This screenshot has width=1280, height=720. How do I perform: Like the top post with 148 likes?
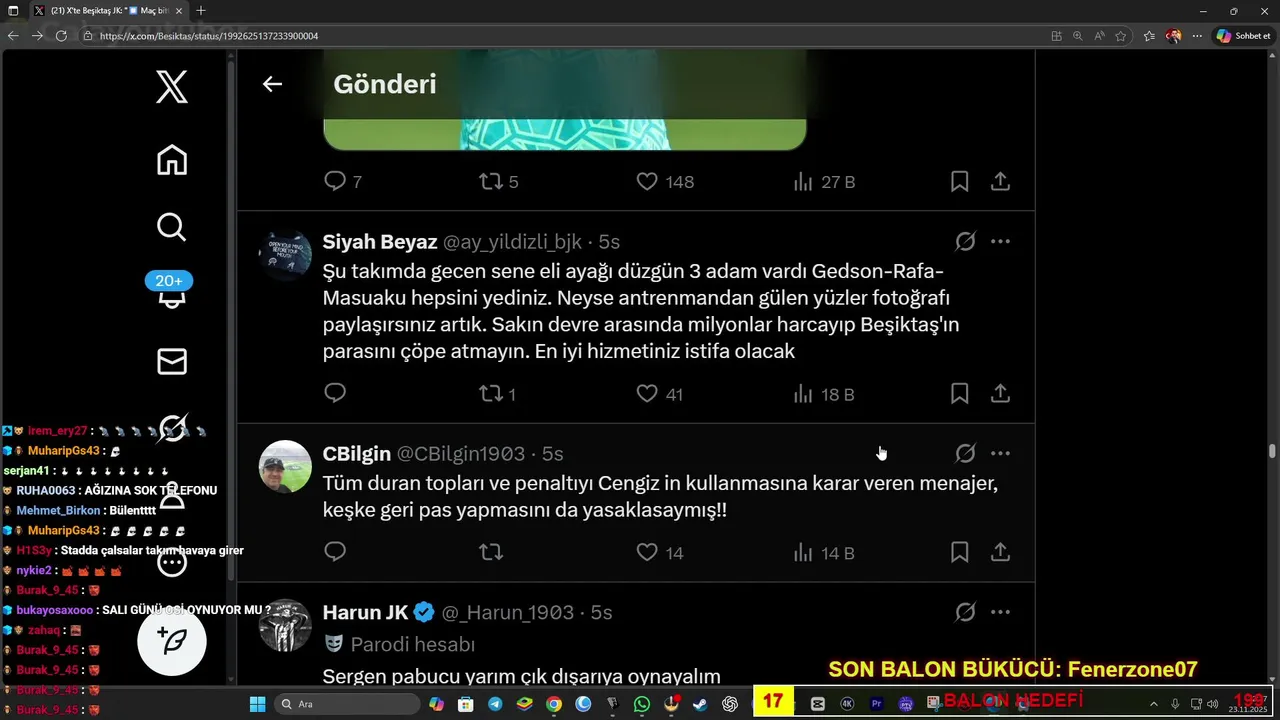(647, 181)
